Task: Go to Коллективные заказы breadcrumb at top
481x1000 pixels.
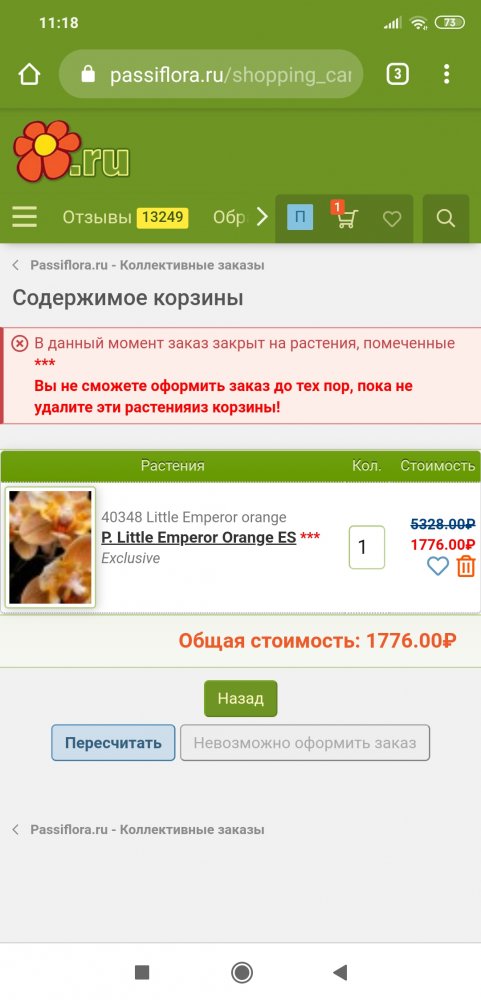Action: pos(147,265)
